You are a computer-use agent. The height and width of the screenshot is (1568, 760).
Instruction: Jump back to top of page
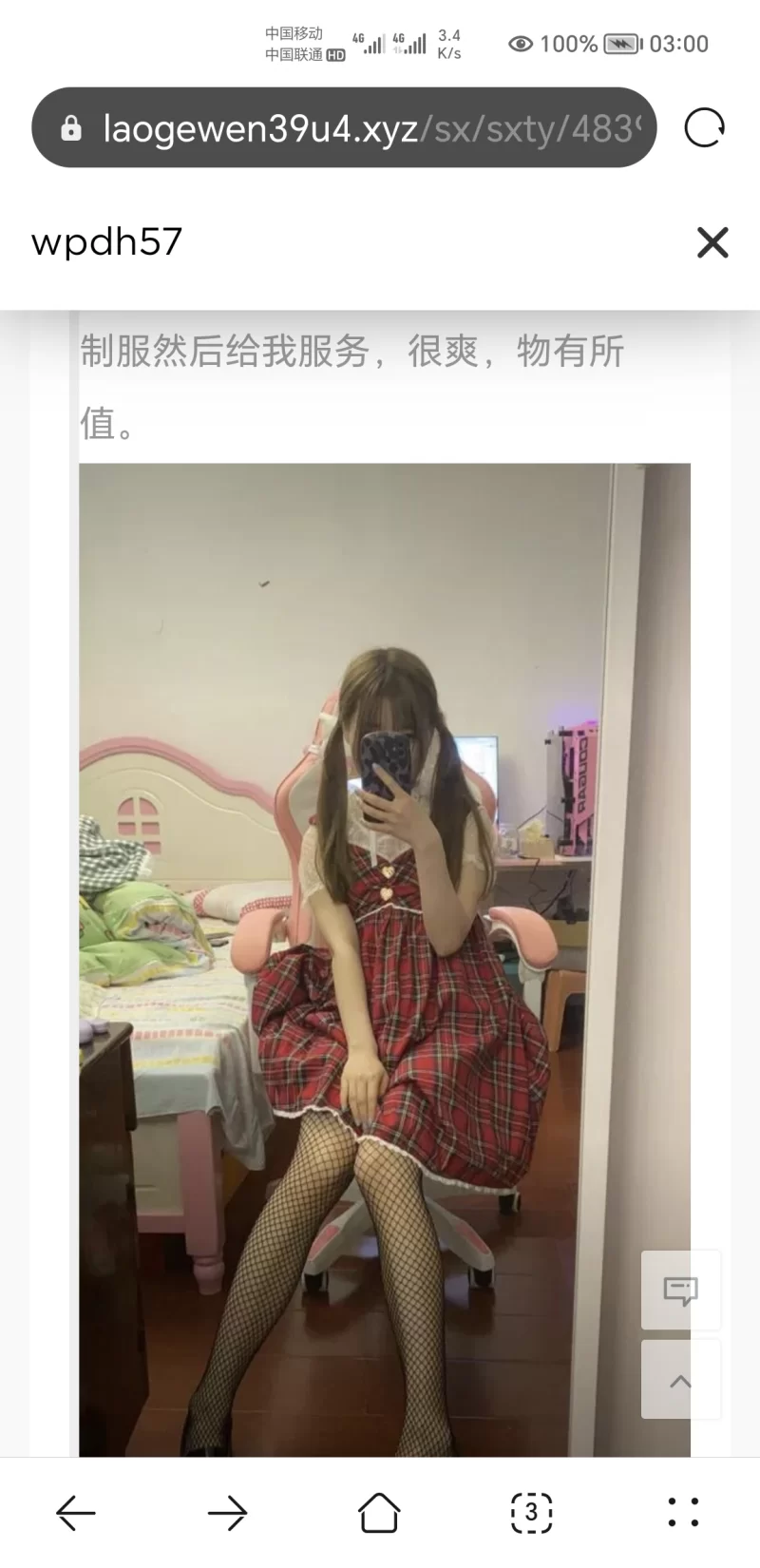(x=680, y=1381)
